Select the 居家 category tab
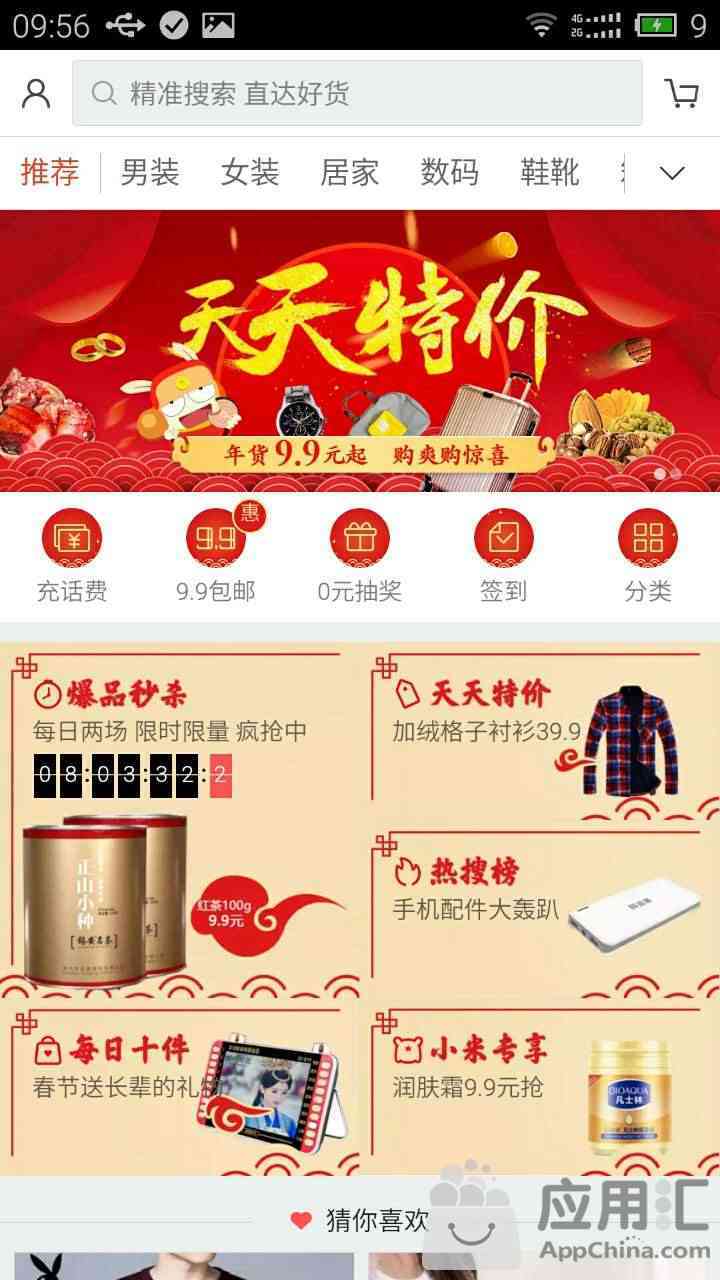Screen dimensions: 720x1280 tap(350, 173)
